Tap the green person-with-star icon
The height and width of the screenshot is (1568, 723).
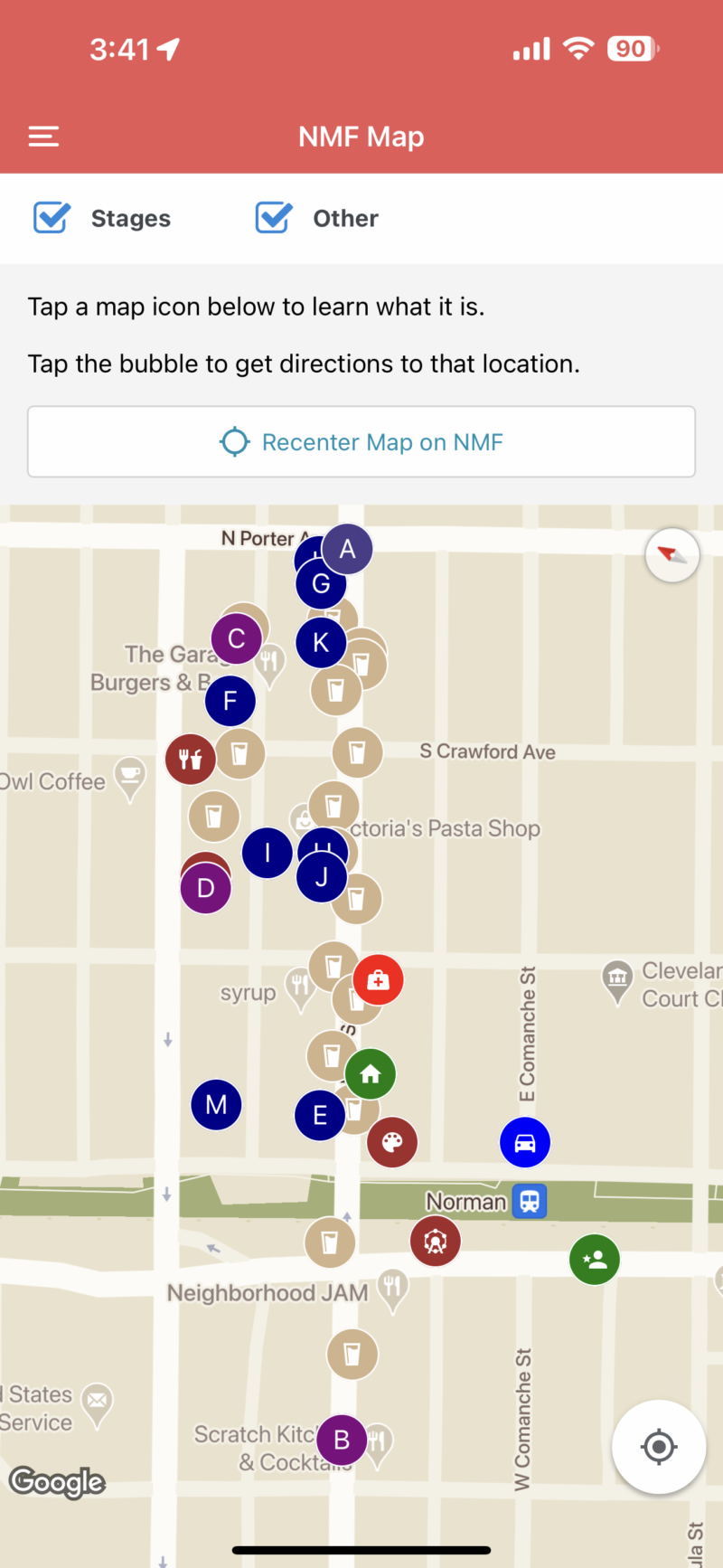595,1259
